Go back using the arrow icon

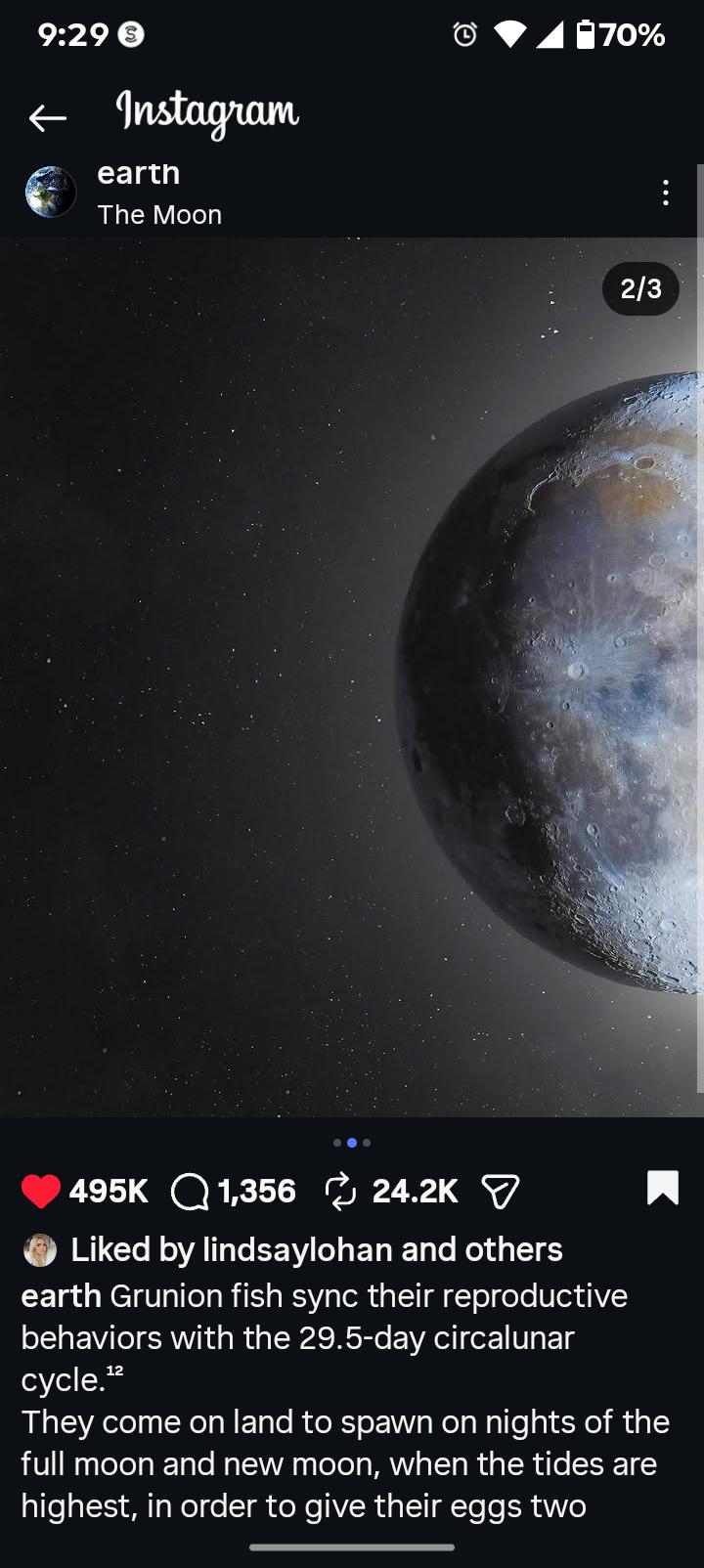tap(47, 118)
